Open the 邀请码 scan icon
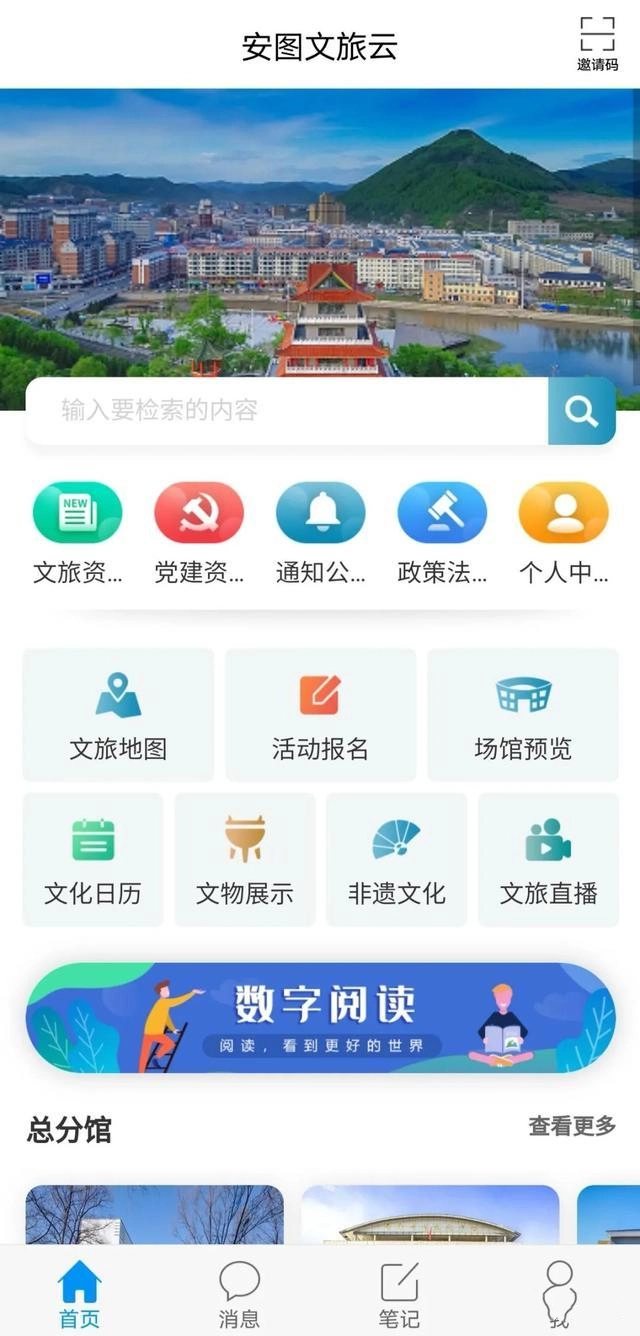The height and width of the screenshot is (1336, 640). coord(597,43)
